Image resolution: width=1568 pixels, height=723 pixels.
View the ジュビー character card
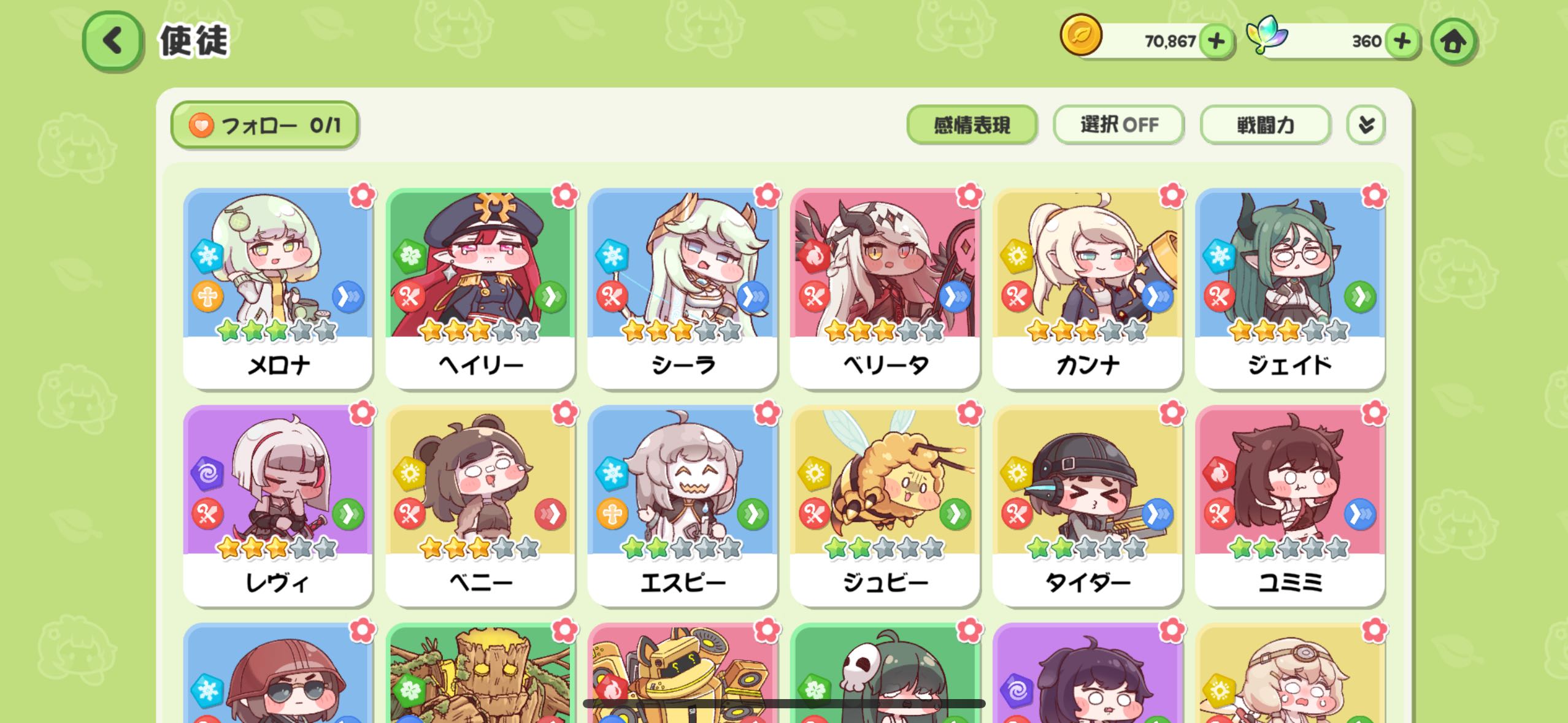pos(885,506)
